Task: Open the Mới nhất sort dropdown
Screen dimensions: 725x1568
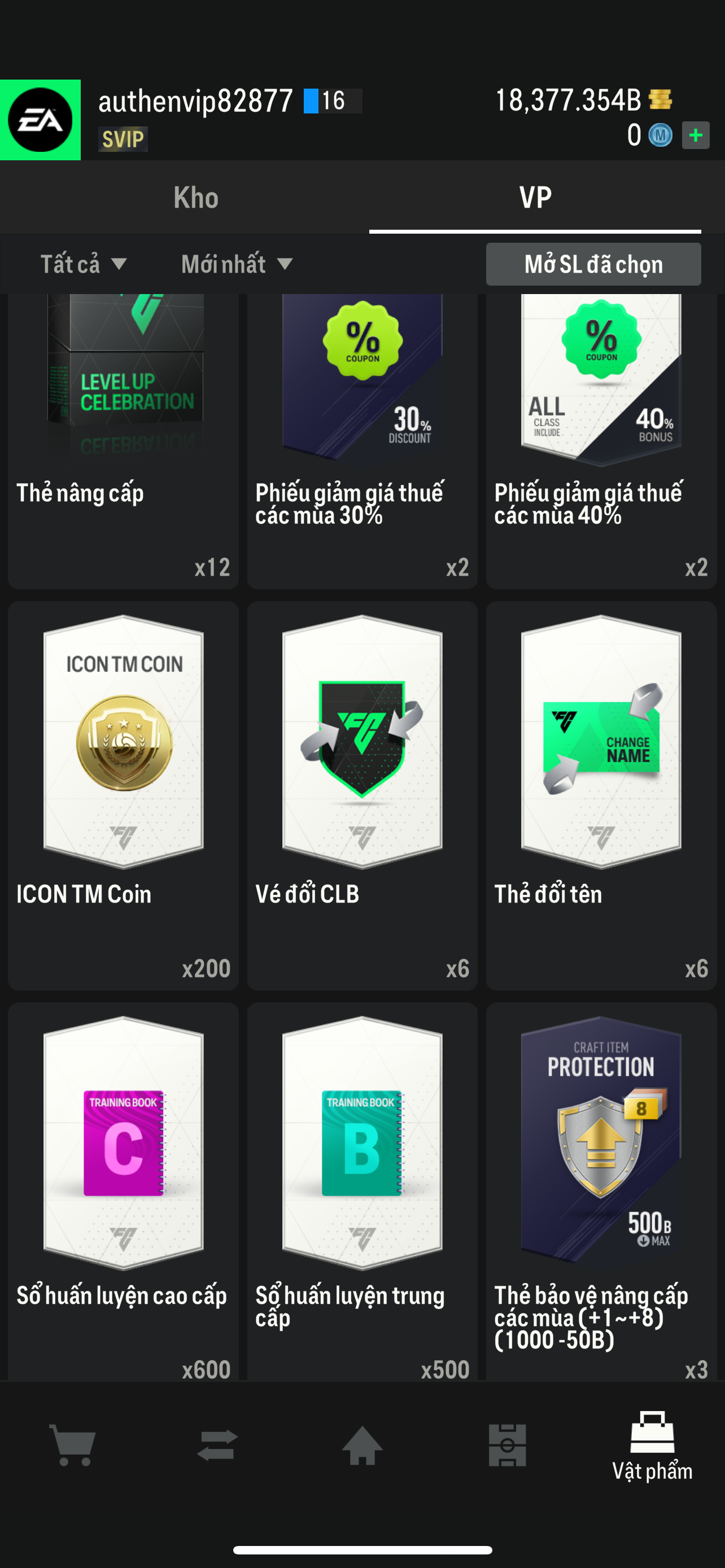Action: 236,264
